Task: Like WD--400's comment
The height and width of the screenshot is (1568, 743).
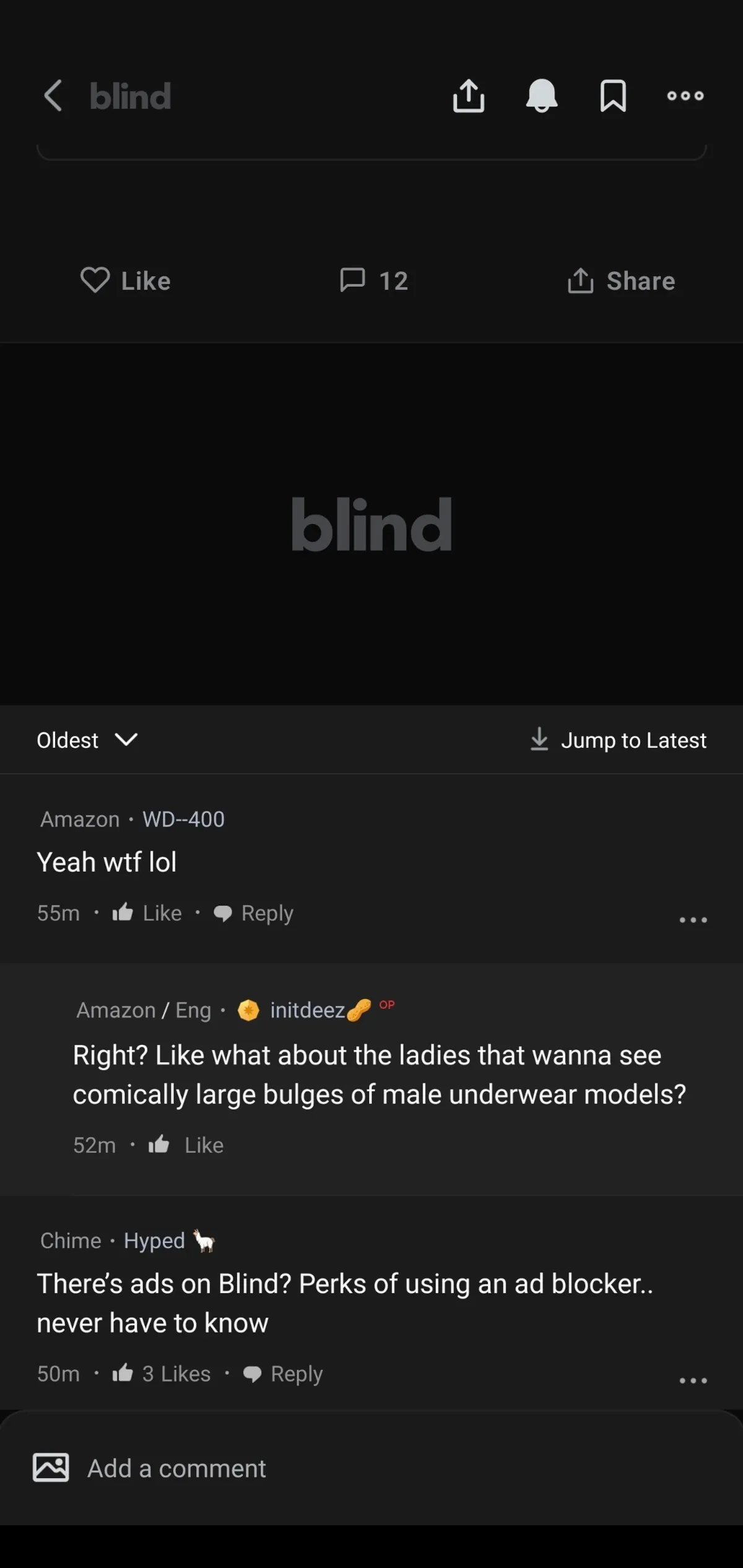Action: (147, 913)
